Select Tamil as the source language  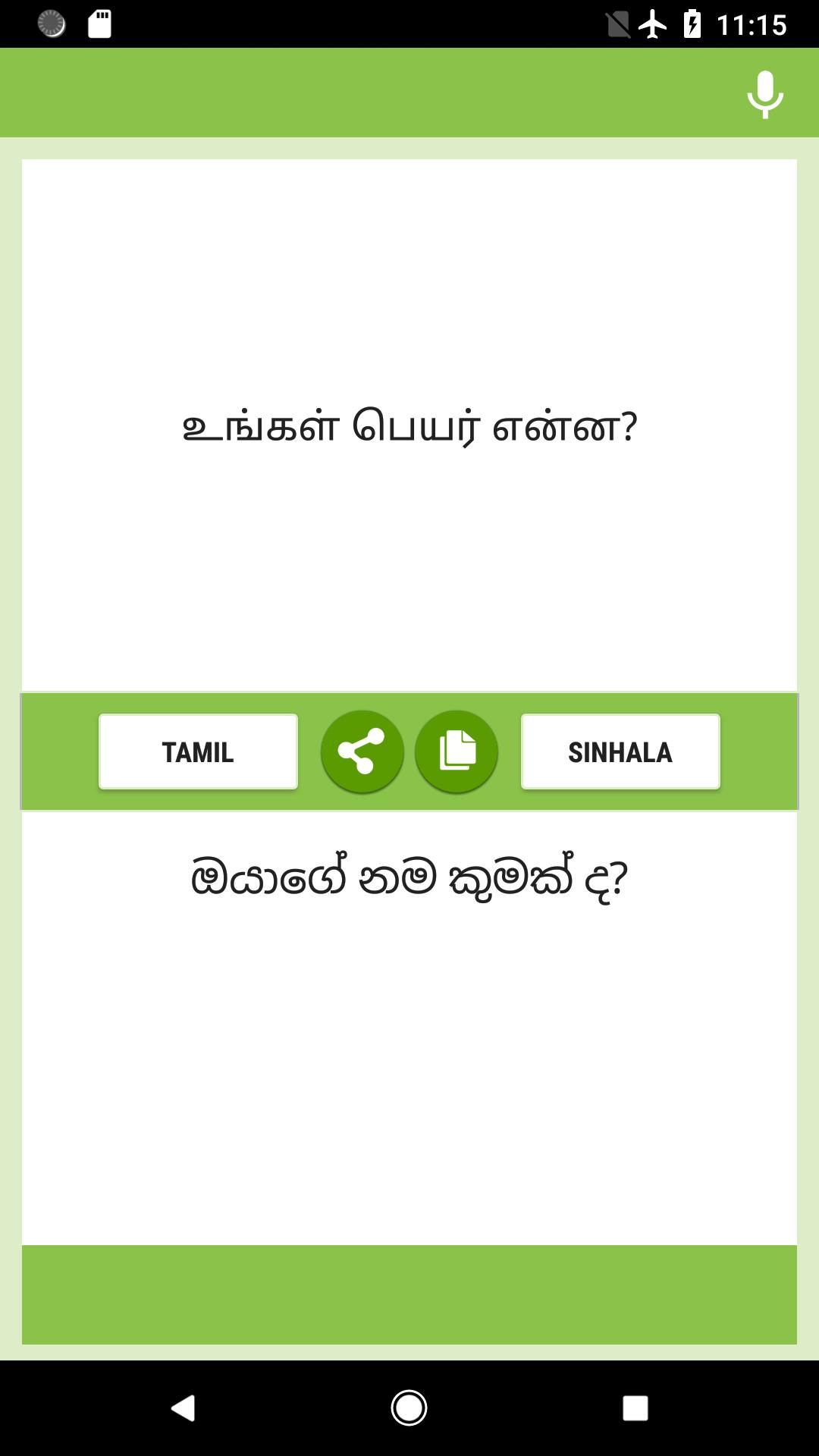pyautogui.click(x=198, y=752)
